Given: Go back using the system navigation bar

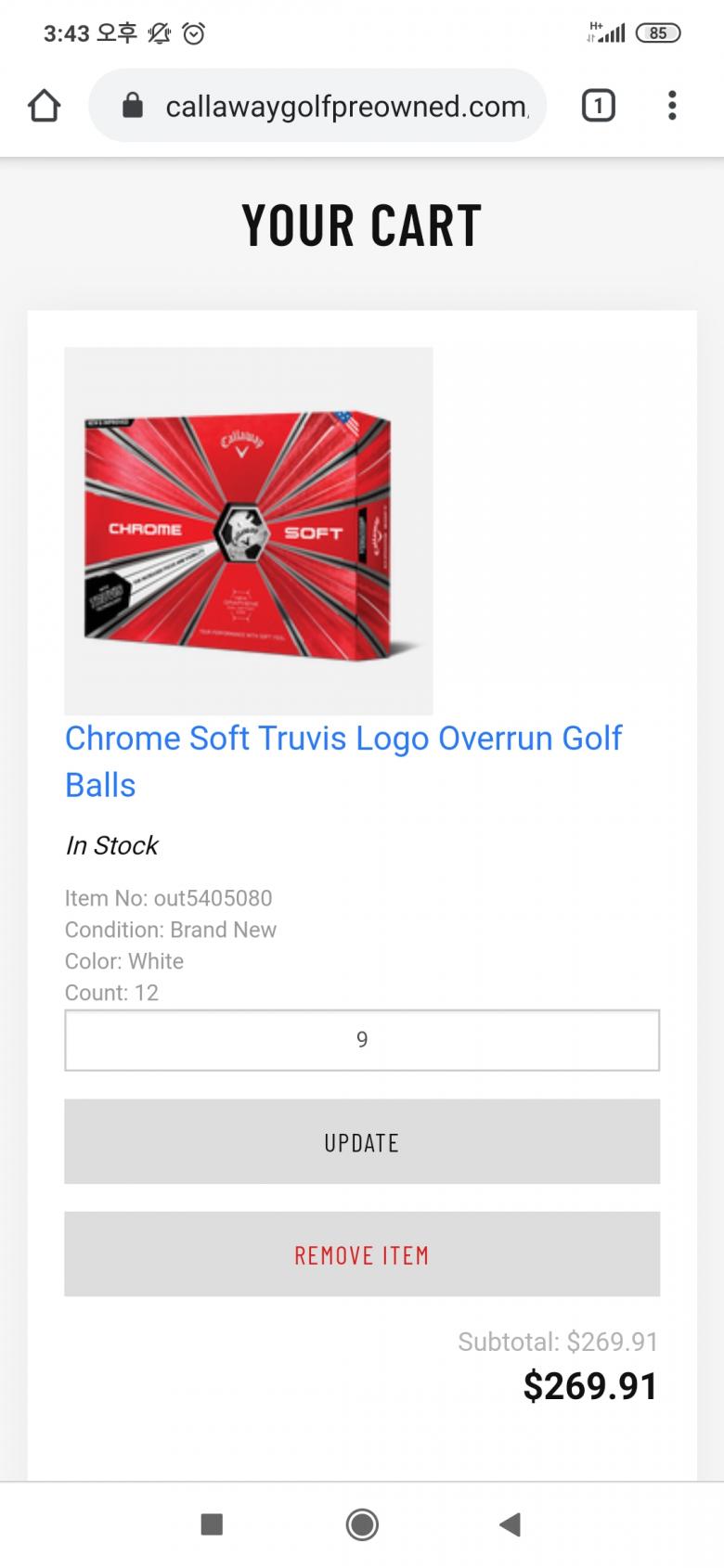Looking at the screenshot, I should [510, 1524].
